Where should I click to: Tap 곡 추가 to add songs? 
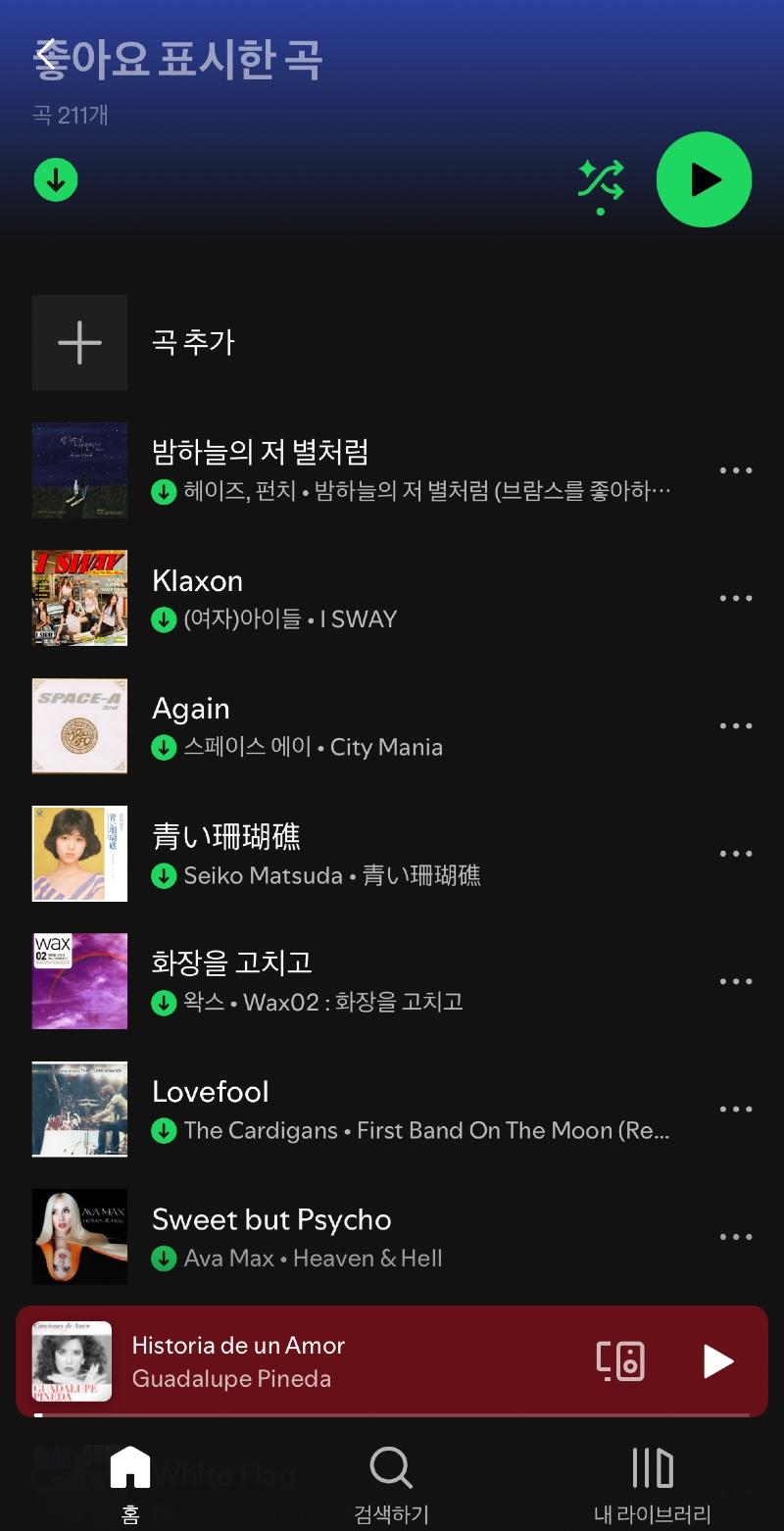click(x=192, y=343)
